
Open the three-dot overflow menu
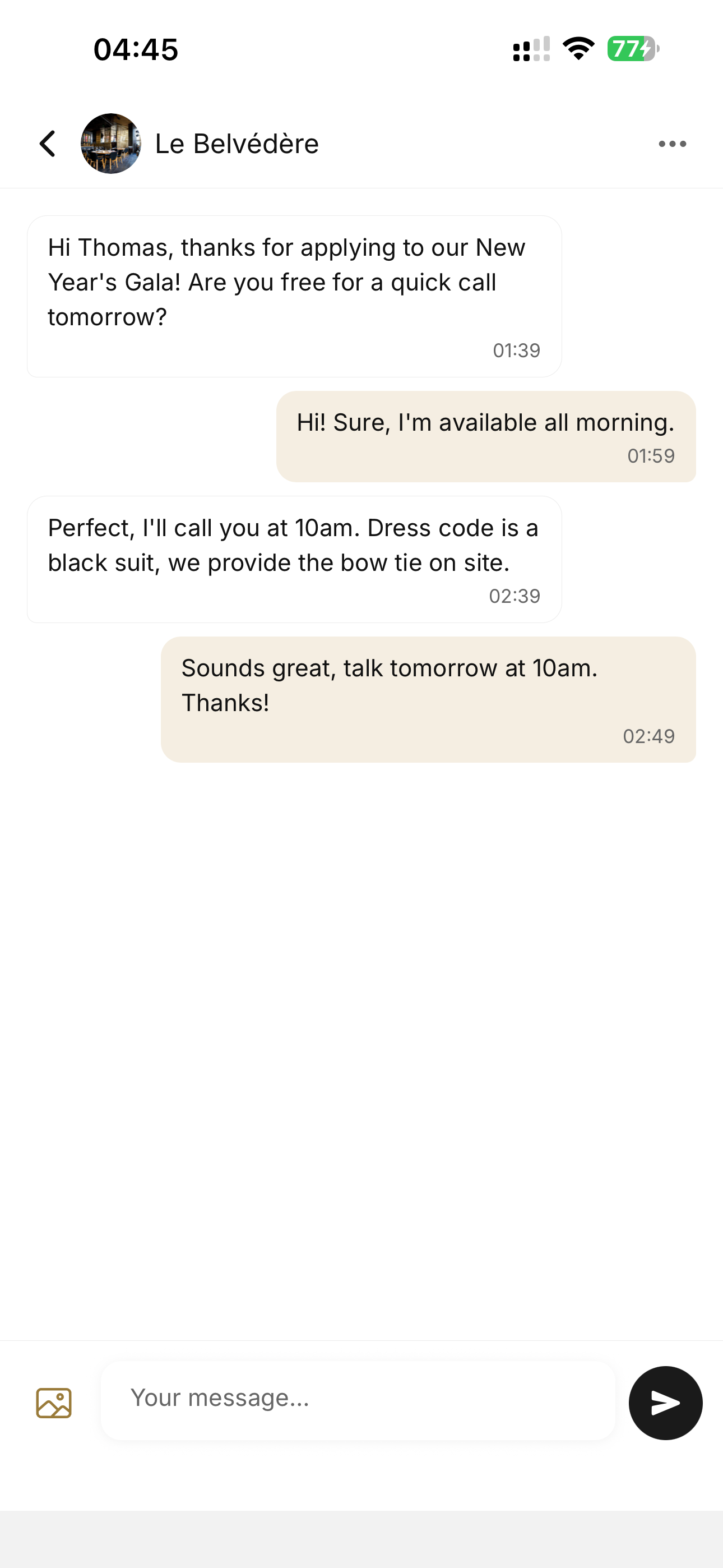pos(672,144)
